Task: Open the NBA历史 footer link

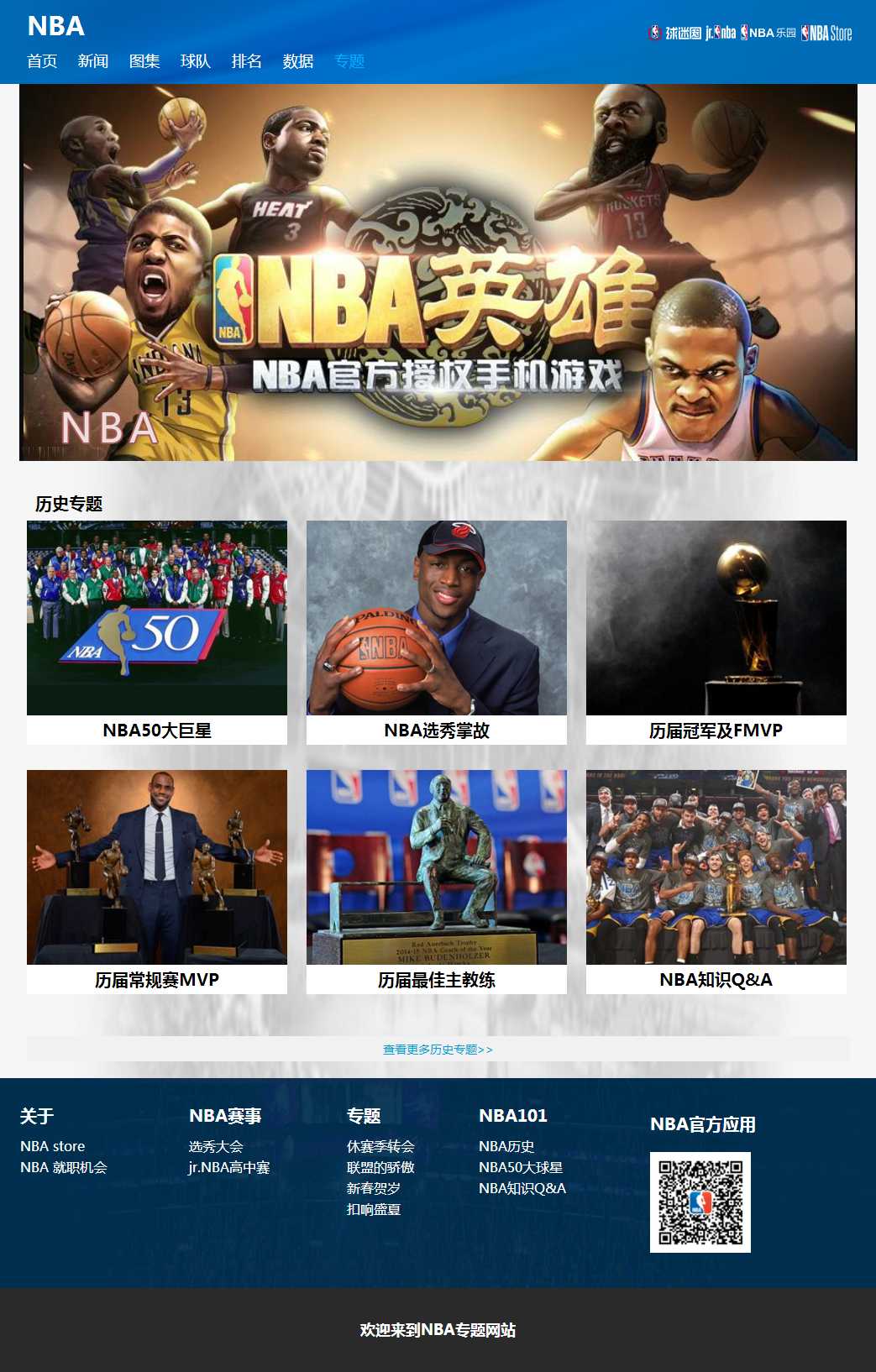Action: coord(506,1146)
